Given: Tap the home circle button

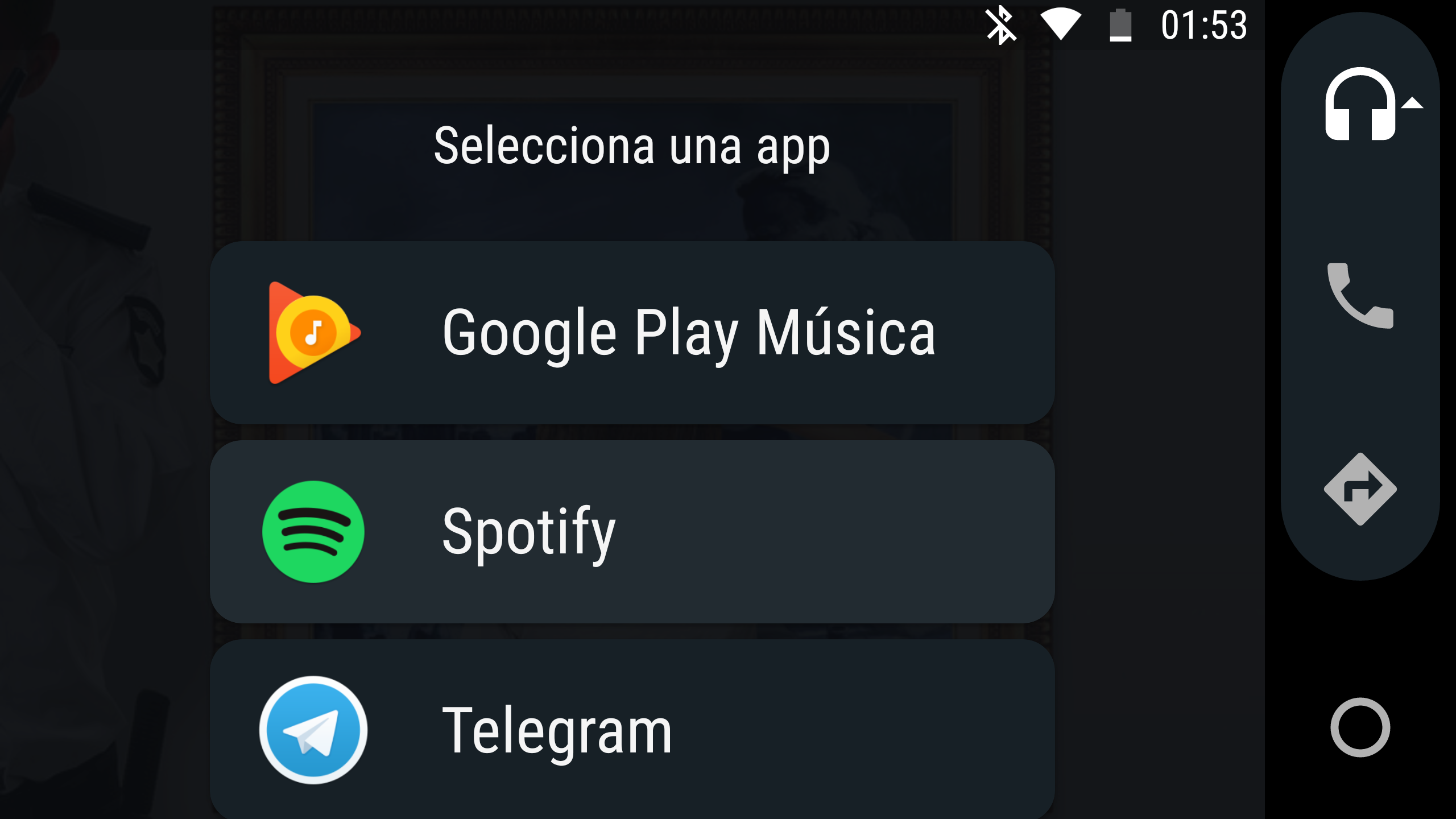Looking at the screenshot, I should [1360, 727].
